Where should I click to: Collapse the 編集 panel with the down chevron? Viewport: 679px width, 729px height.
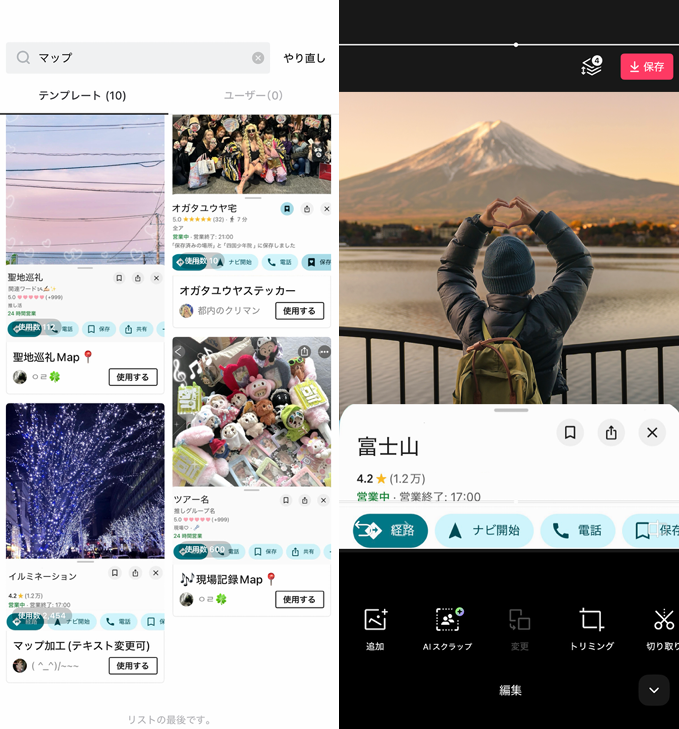click(653, 690)
